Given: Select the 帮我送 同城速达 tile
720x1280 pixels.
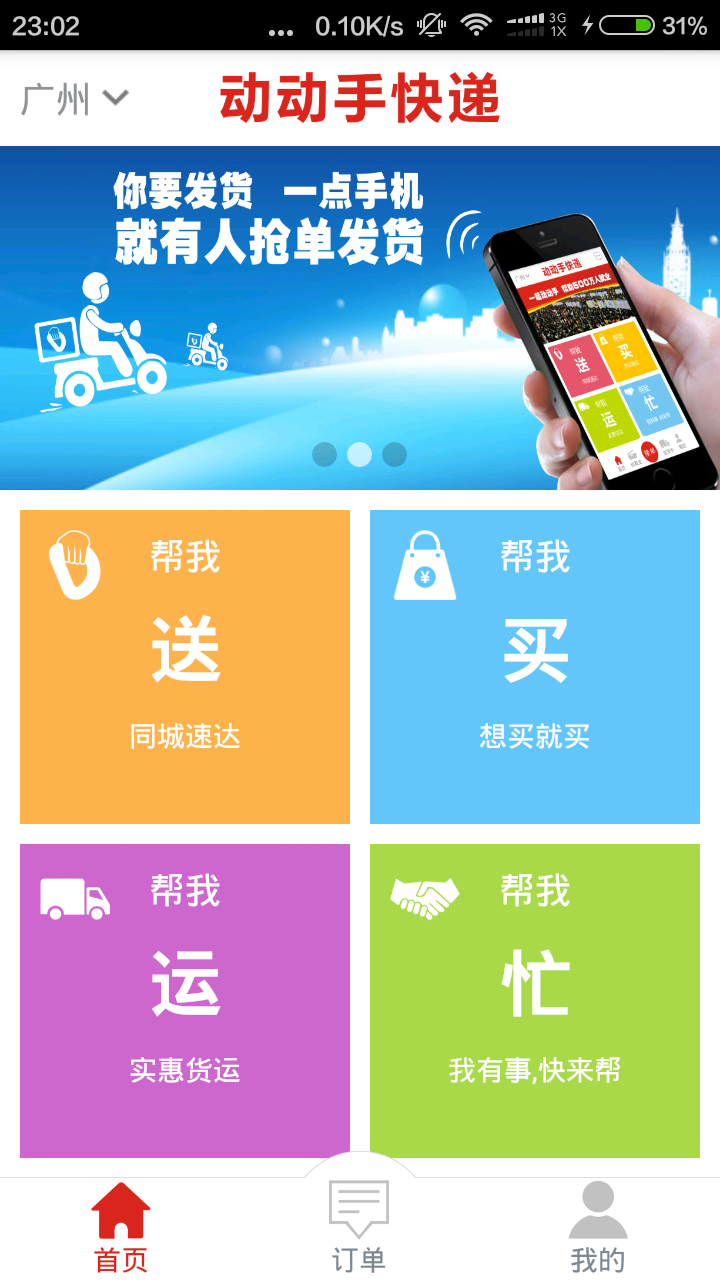Looking at the screenshot, I should pos(185,667).
